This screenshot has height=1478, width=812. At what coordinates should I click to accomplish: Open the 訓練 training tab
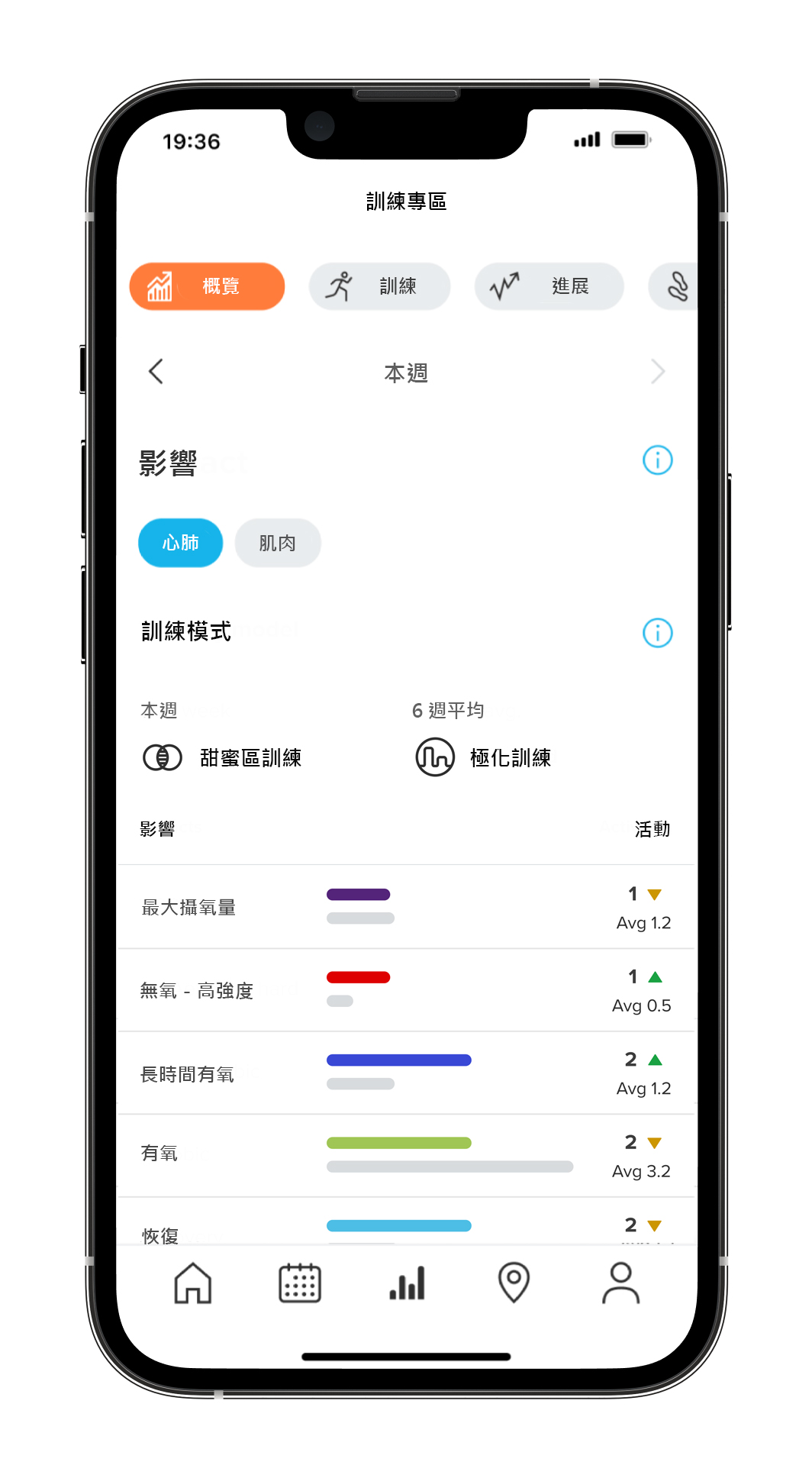(379, 286)
